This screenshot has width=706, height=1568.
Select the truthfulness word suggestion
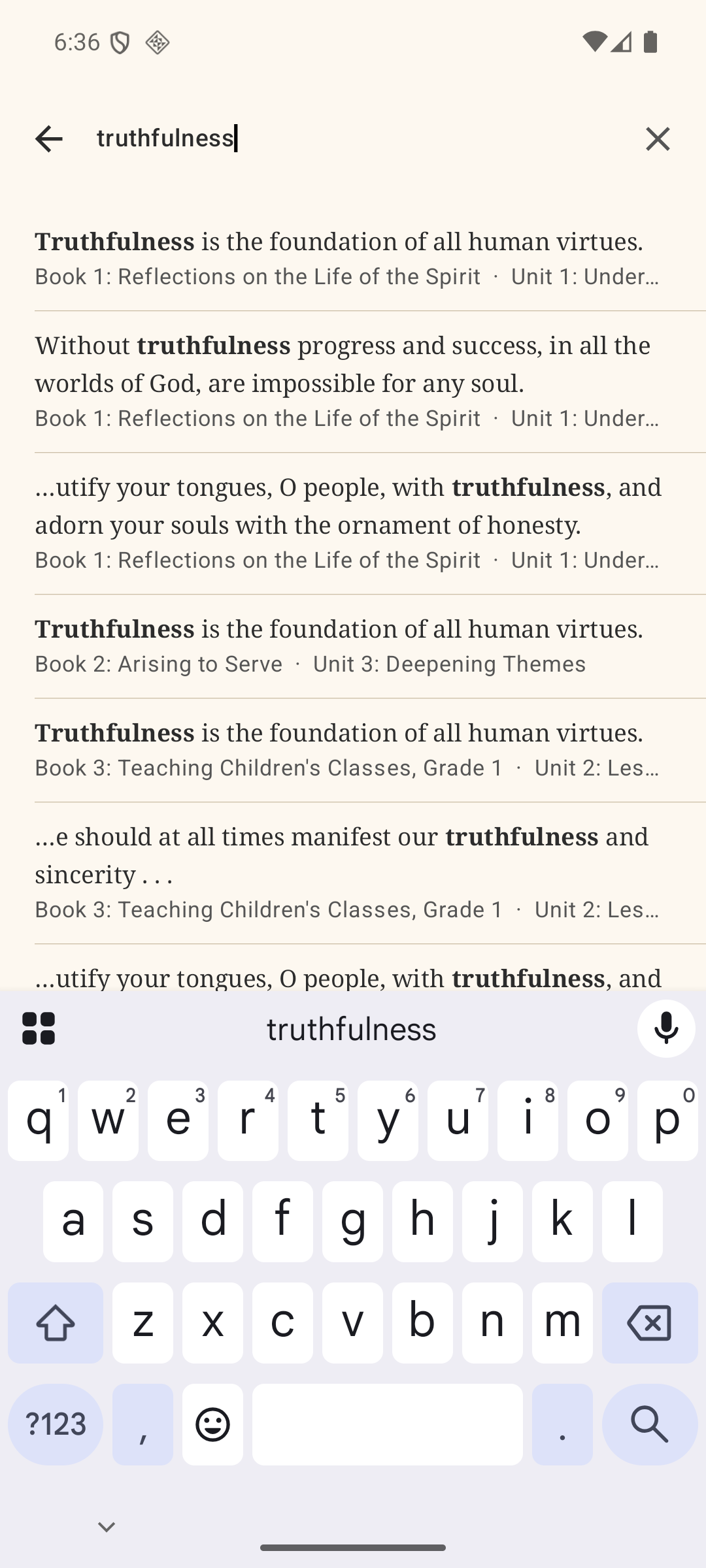[351, 1028]
